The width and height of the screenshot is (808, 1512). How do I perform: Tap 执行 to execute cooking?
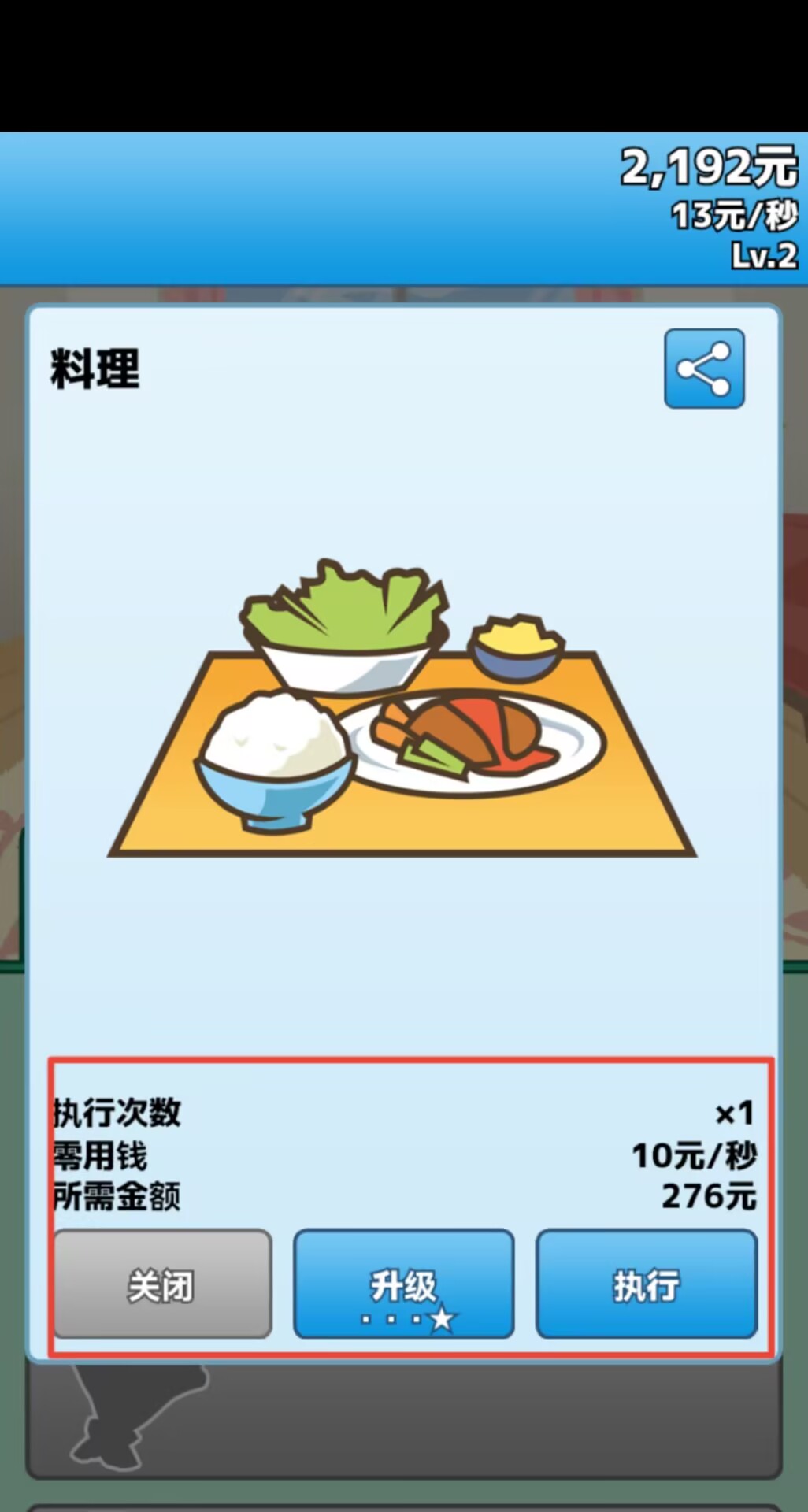pyautogui.click(x=646, y=1284)
